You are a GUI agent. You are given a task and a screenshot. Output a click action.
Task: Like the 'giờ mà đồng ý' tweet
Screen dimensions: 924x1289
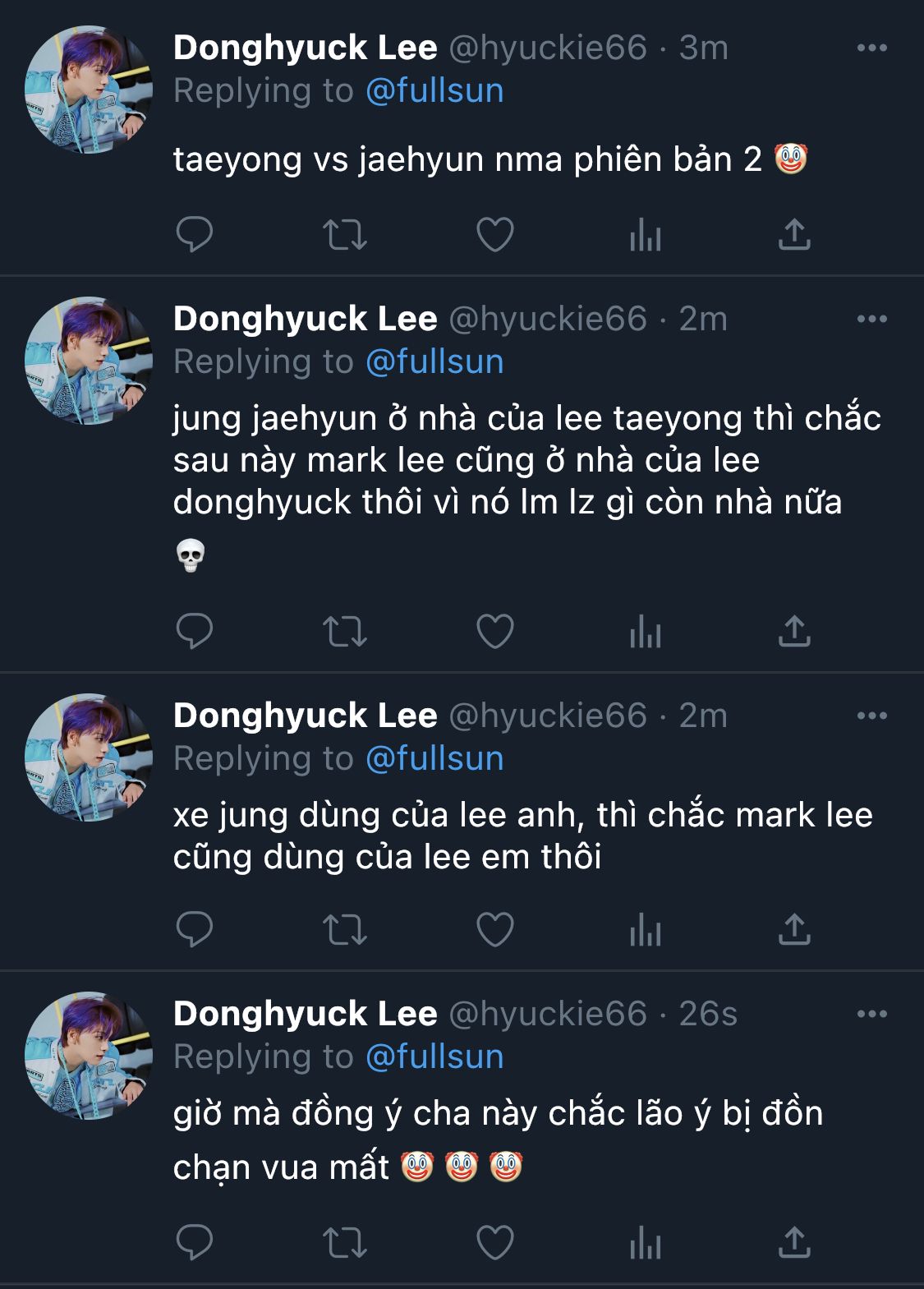[495, 1243]
